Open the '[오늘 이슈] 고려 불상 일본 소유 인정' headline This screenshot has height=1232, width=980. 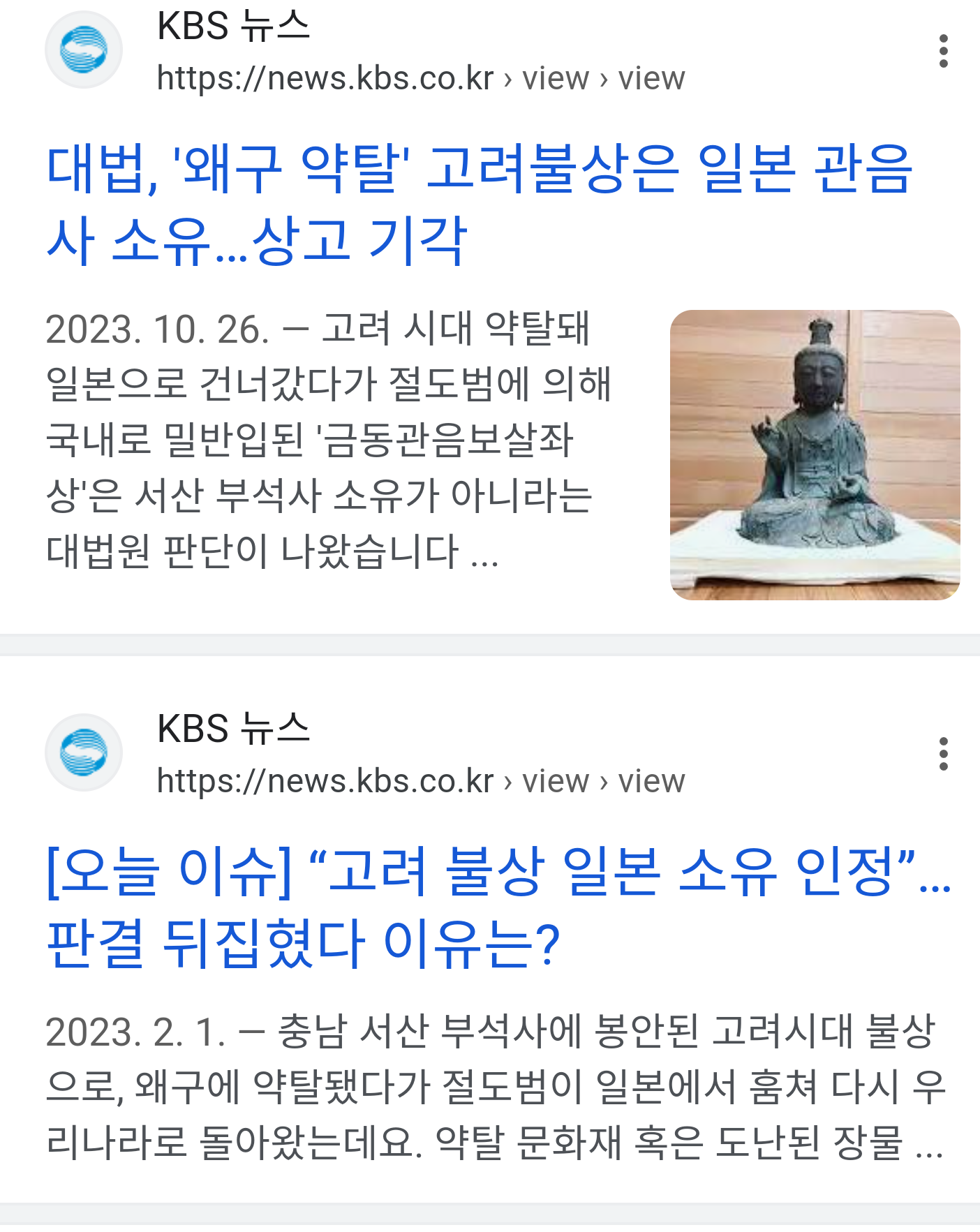coord(498,907)
